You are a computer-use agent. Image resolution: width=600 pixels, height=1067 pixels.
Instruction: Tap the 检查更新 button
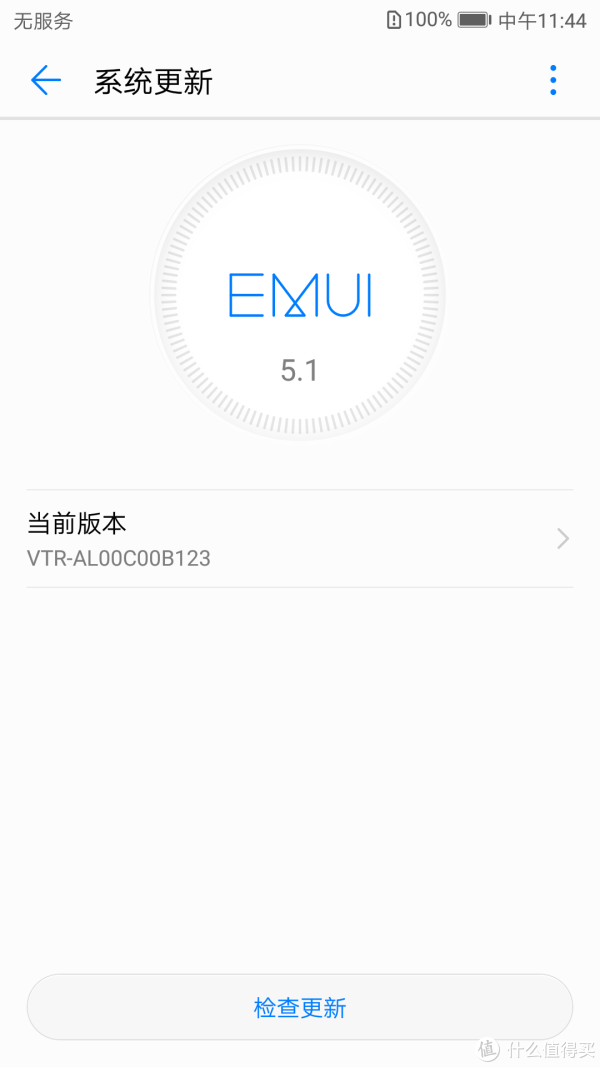click(x=300, y=1007)
